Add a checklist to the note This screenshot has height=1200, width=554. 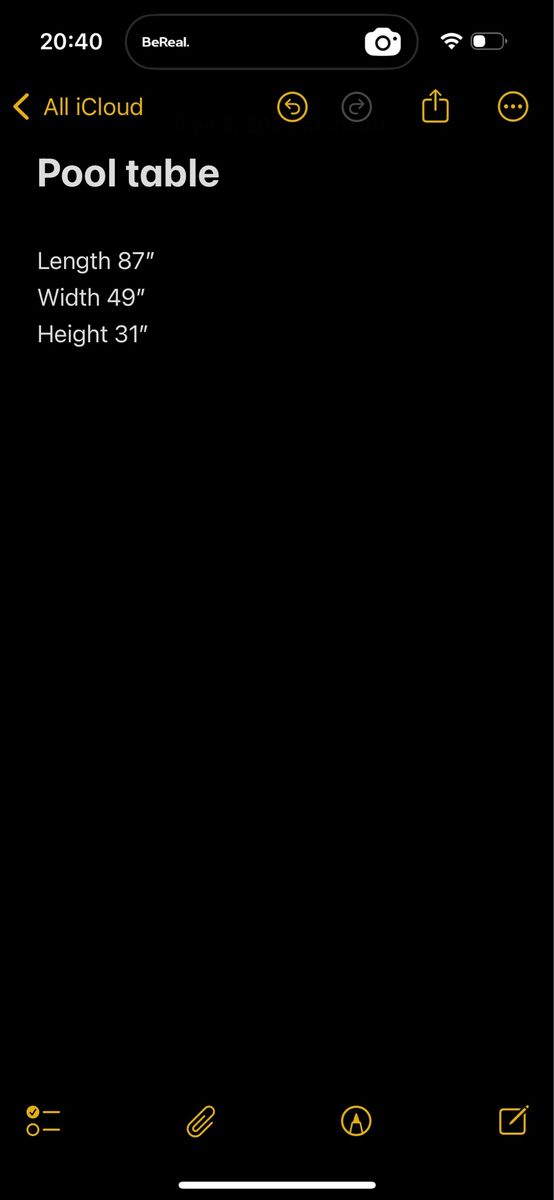(43, 1121)
